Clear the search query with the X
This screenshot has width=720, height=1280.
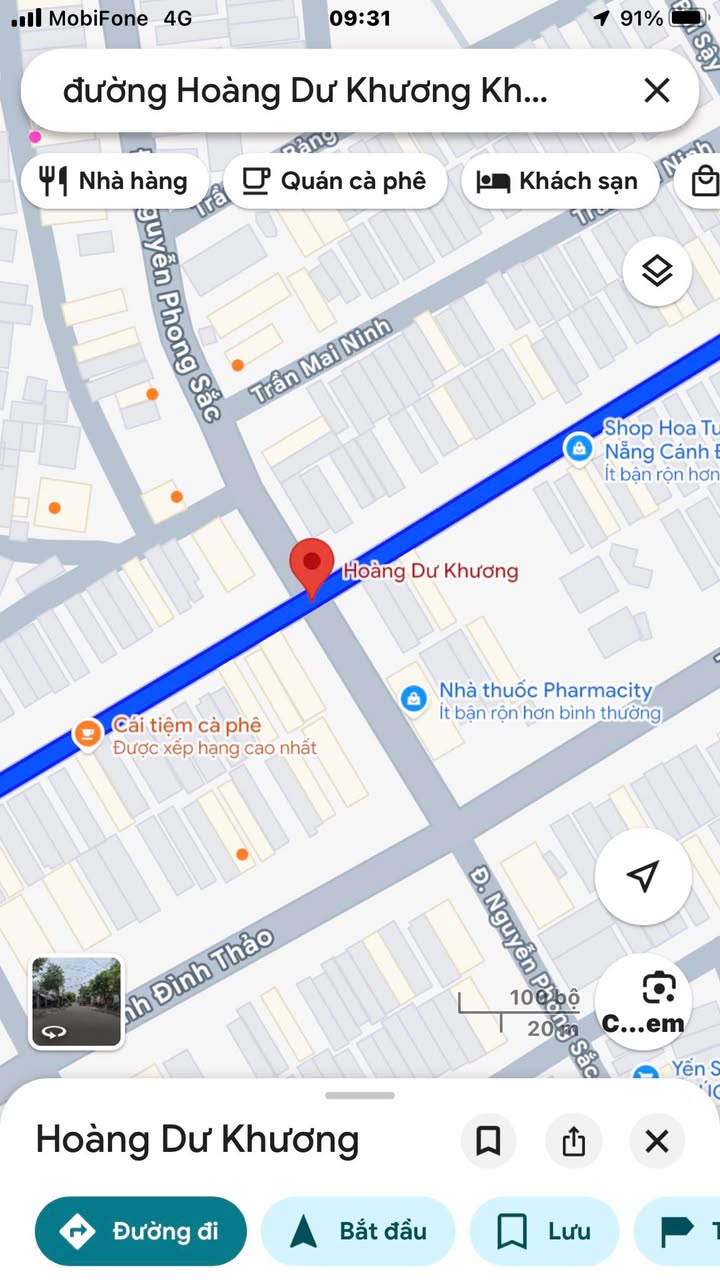(x=657, y=91)
